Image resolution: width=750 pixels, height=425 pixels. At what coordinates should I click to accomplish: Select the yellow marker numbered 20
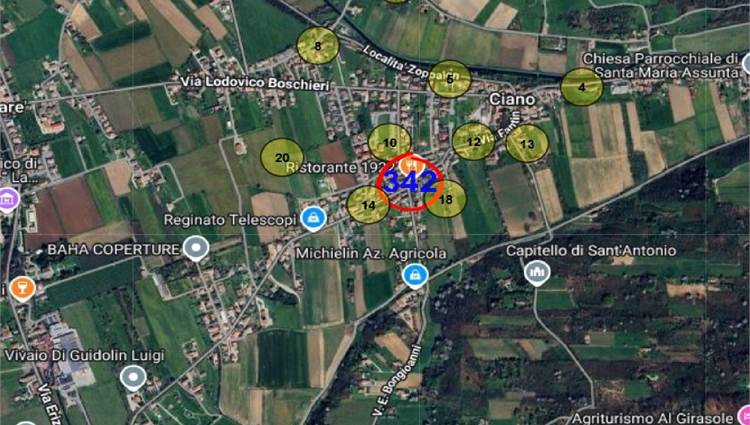pos(282,157)
